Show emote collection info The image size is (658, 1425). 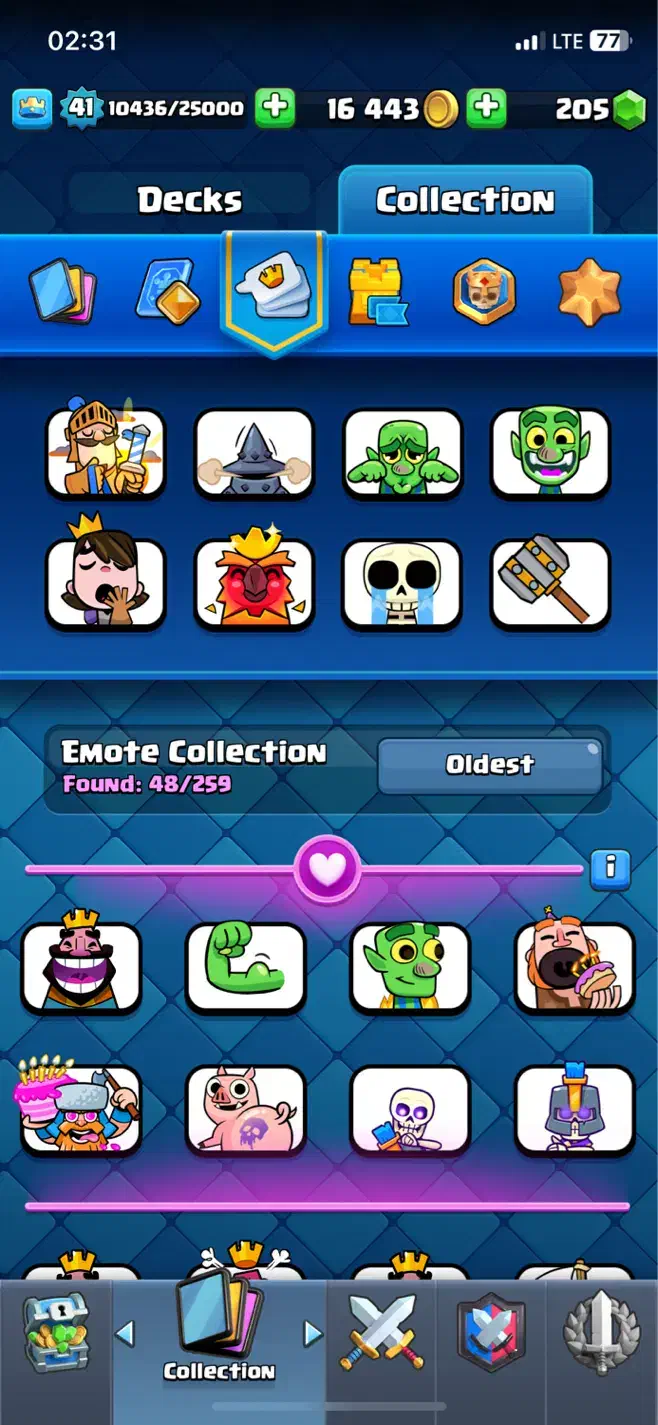click(610, 870)
